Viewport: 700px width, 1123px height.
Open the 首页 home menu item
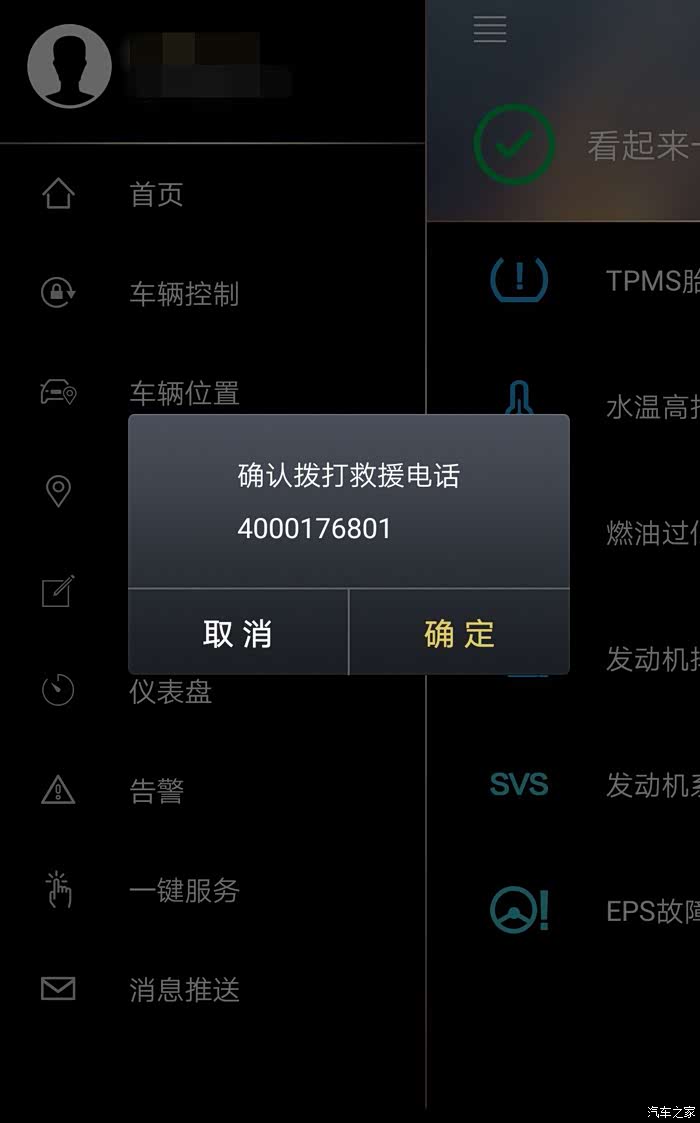(212, 194)
